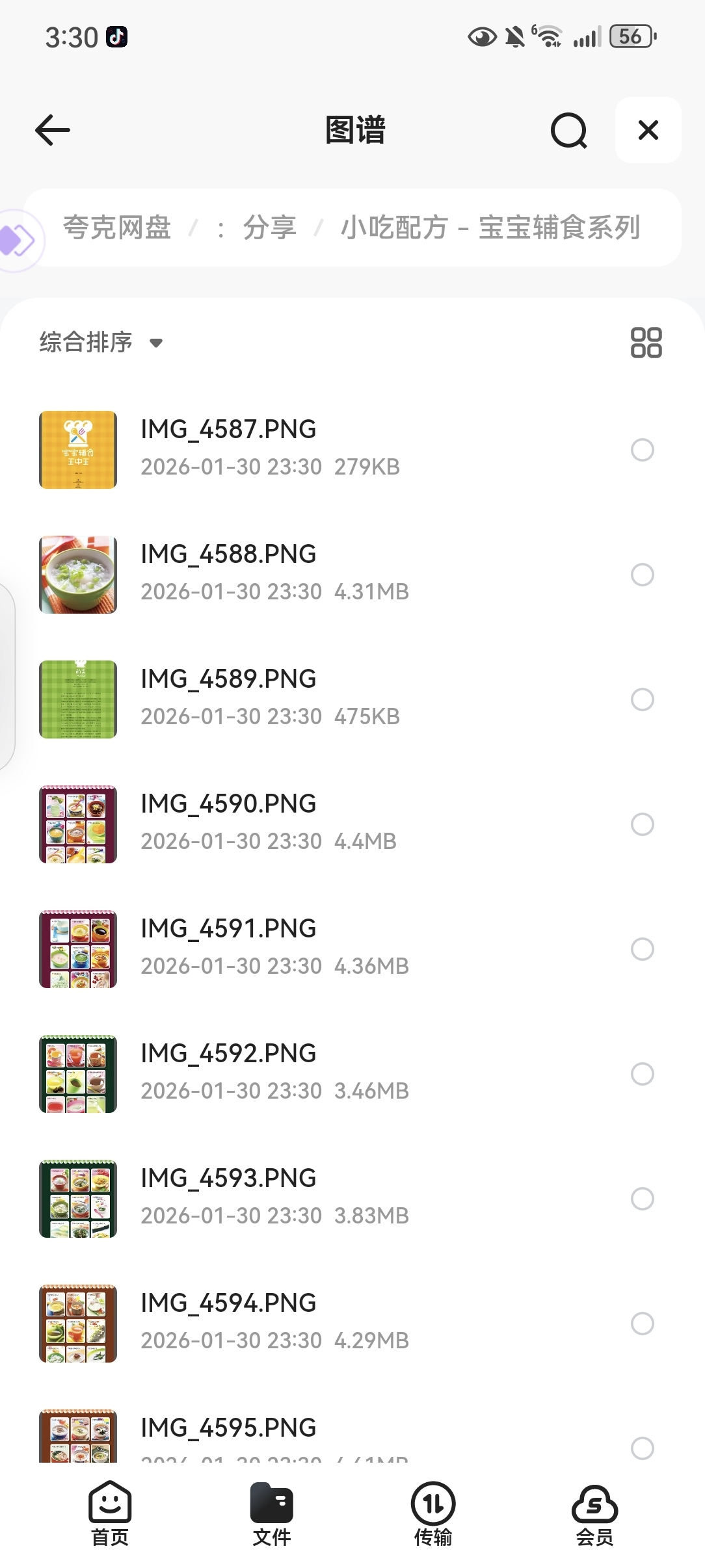Switch to the 文件 tab
Screen dimensions: 705x1568
[272, 1513]
